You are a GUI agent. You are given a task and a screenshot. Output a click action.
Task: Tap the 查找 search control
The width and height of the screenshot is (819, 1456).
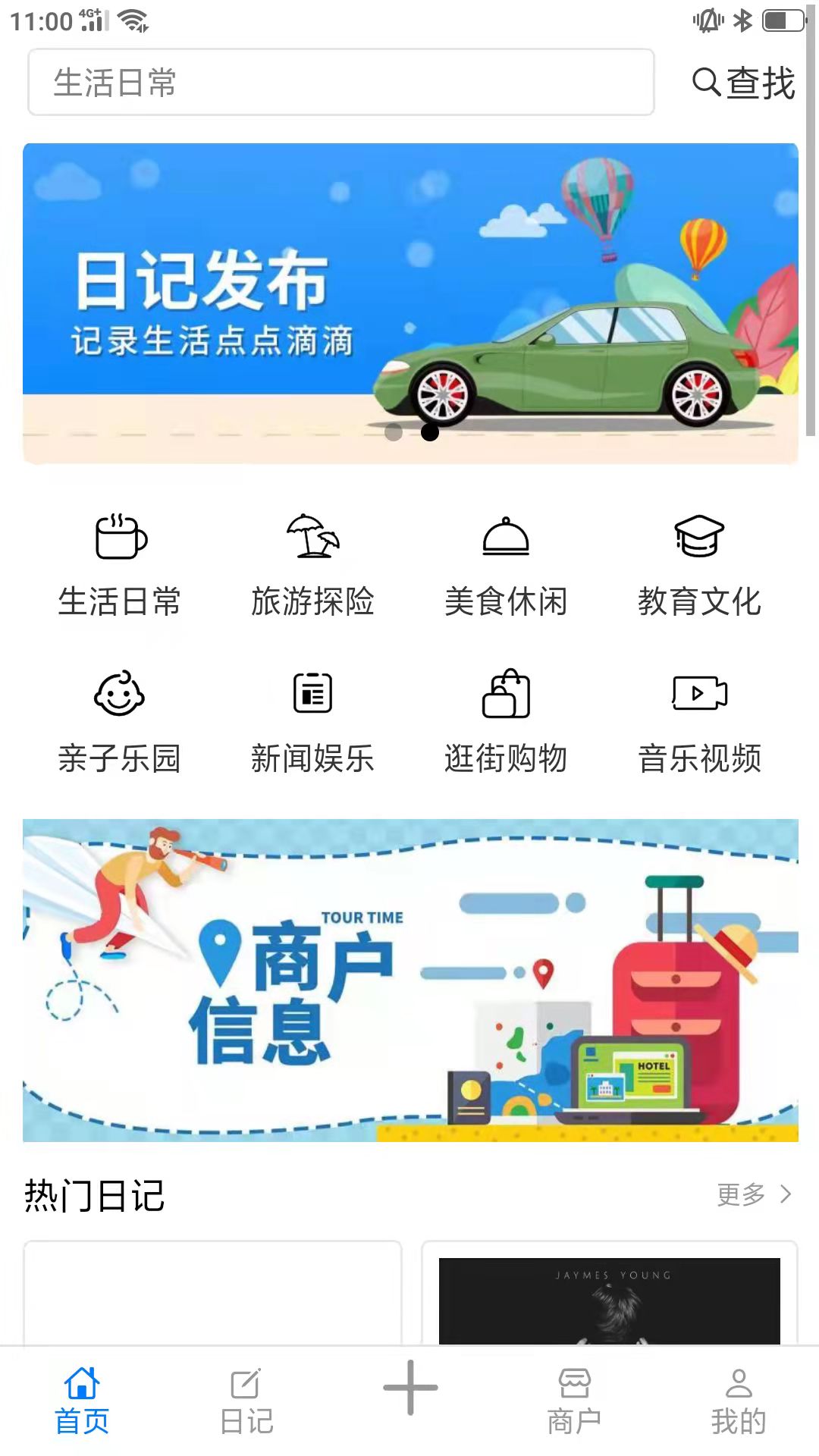point(743,83)
